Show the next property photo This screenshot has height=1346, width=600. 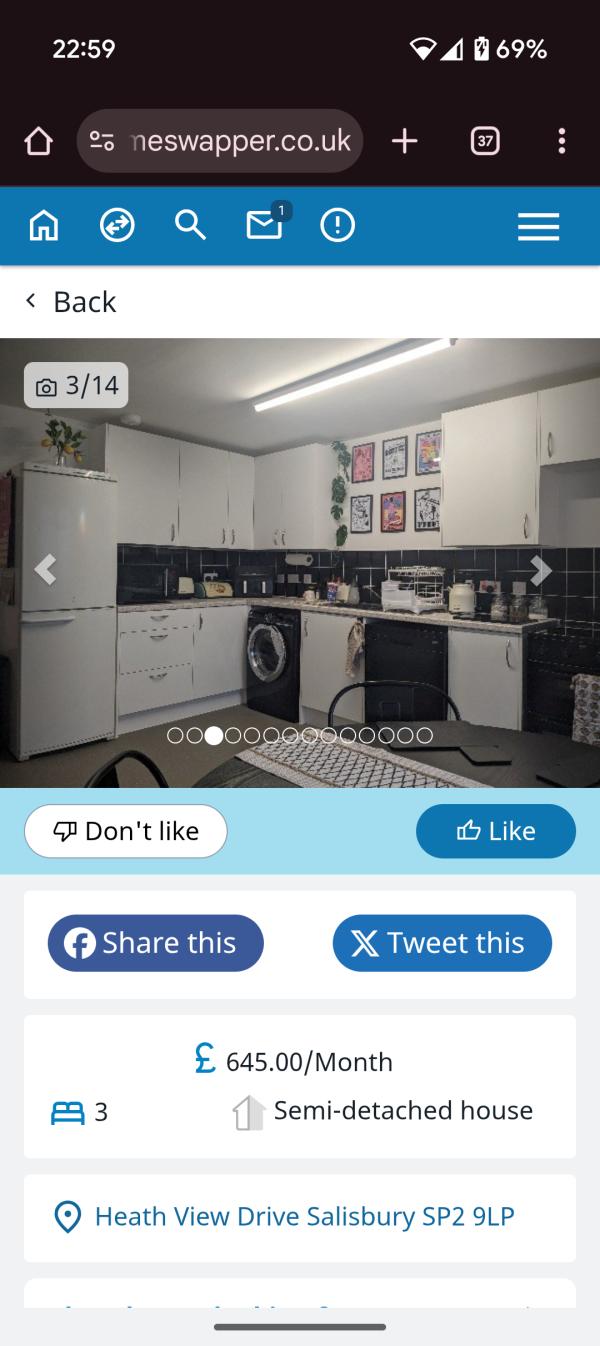click(x=541, y=570)
